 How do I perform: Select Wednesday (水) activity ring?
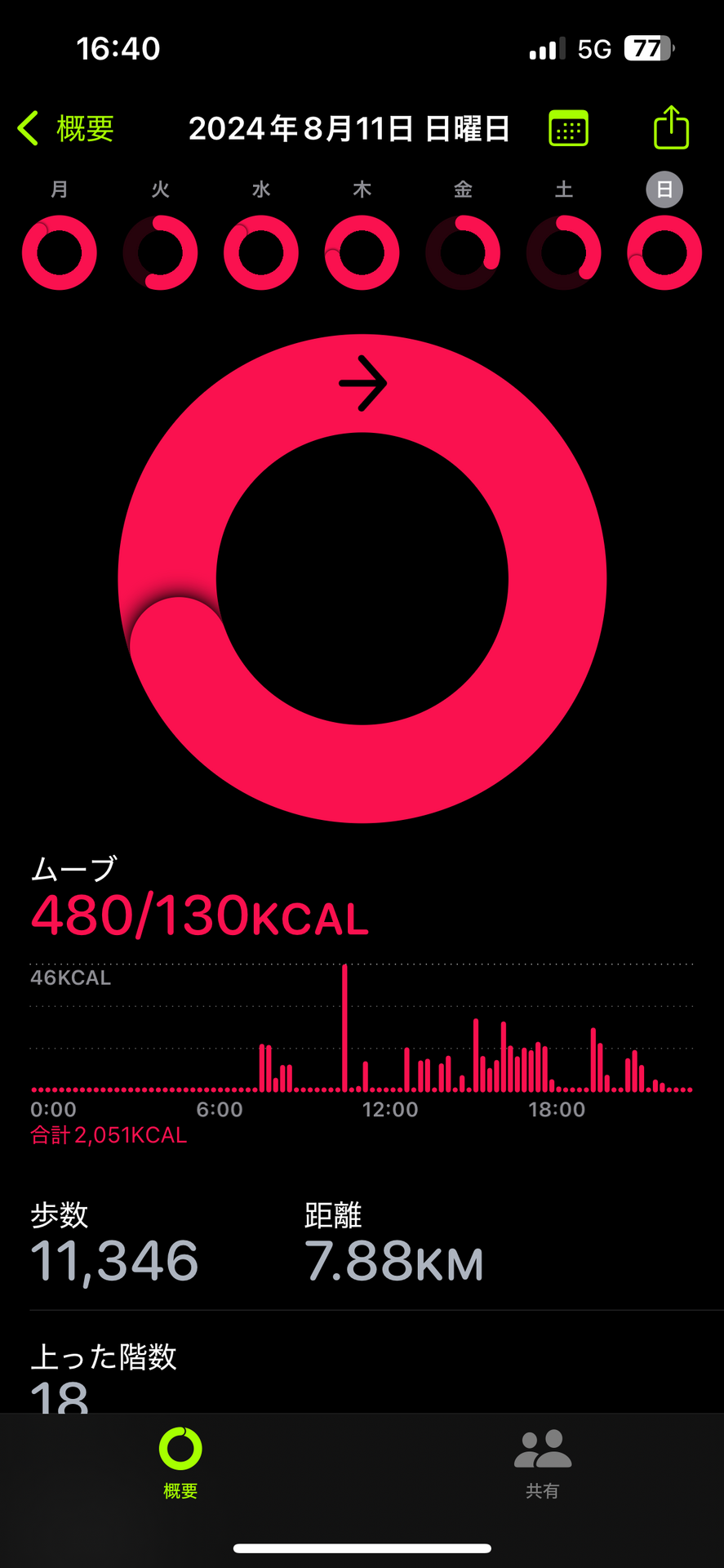(x=261, y=252)
